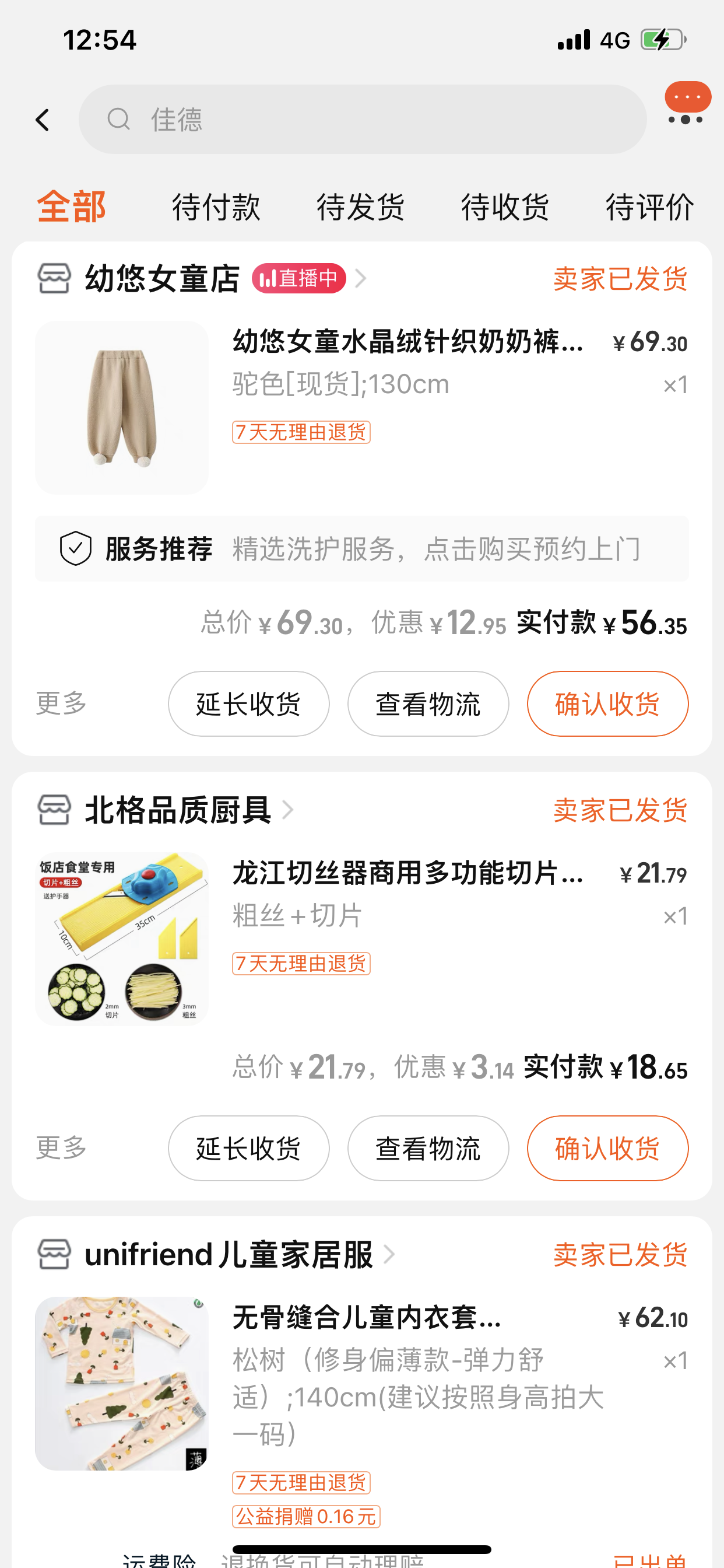Screen dimensions: 724x1568
Task: Switch to the 待评价 tab
Action: 649,207
